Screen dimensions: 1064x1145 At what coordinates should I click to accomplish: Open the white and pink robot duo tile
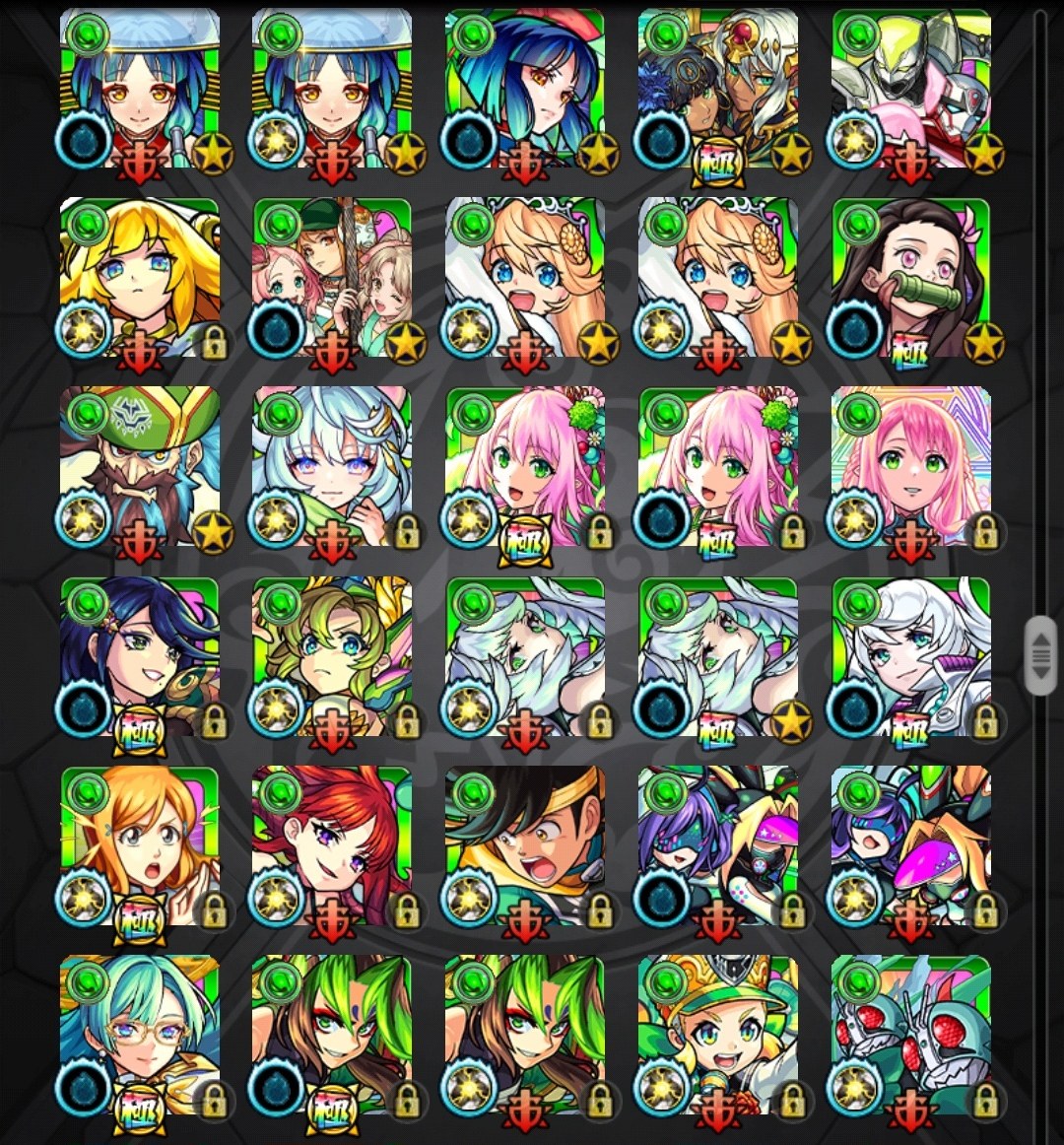pyautogui.click(x=911, y=89)
